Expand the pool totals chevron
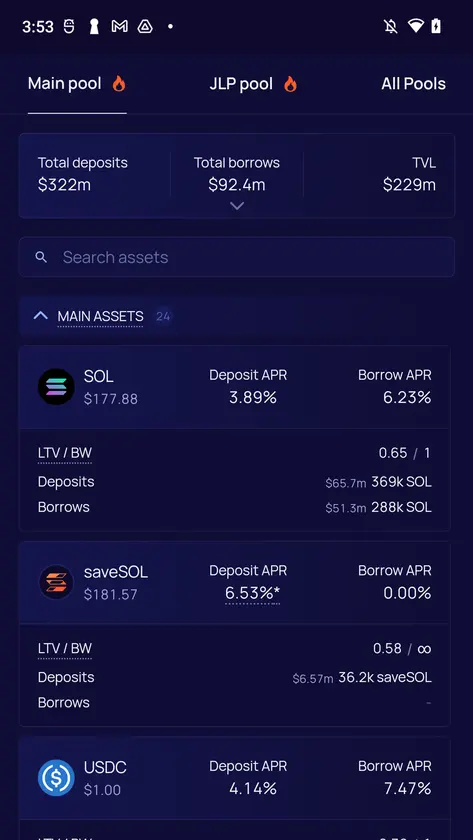Viewport: 473px width, 840px height. pos(237,206)
